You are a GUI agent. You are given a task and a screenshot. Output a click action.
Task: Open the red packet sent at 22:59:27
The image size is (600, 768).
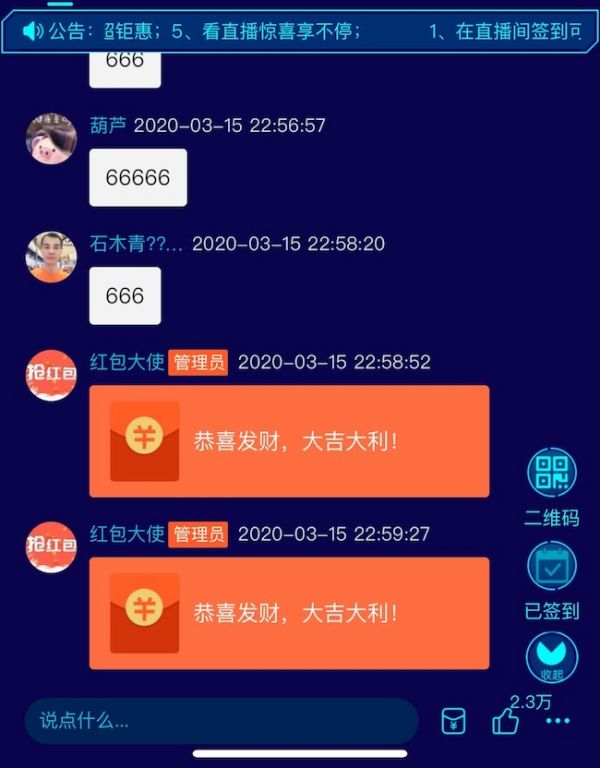click(x=289, y=613)
